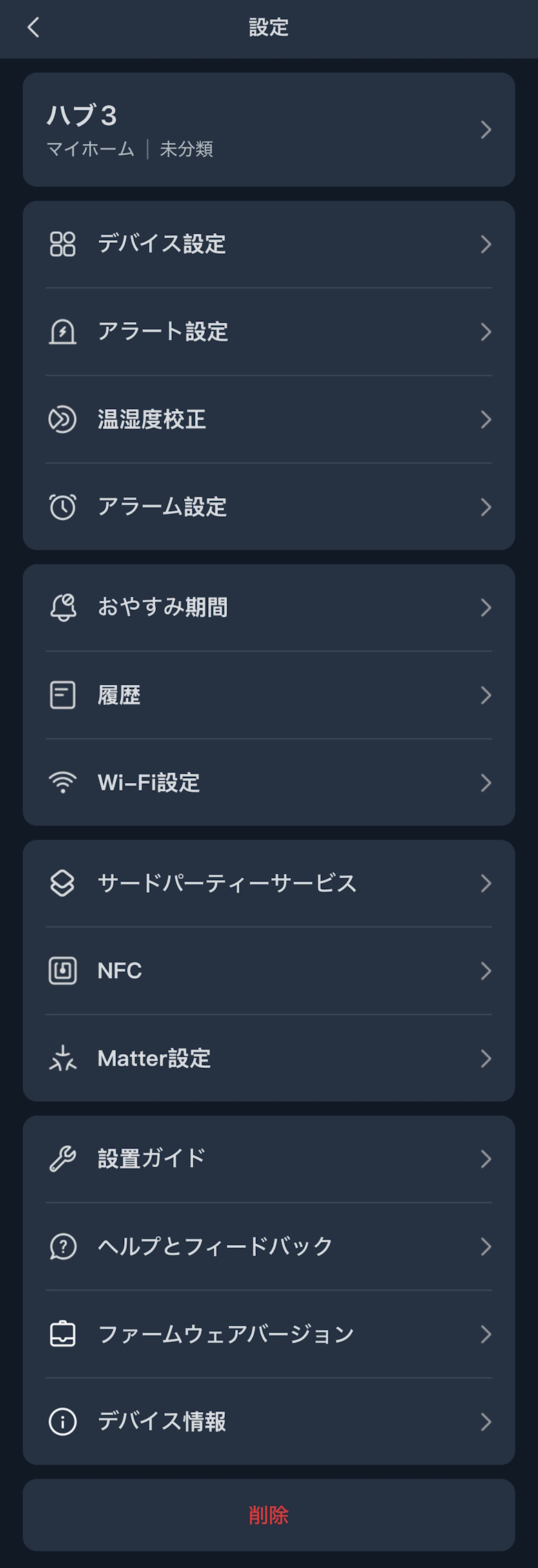Check ファームウェアバージョン

coord(268,1334)
